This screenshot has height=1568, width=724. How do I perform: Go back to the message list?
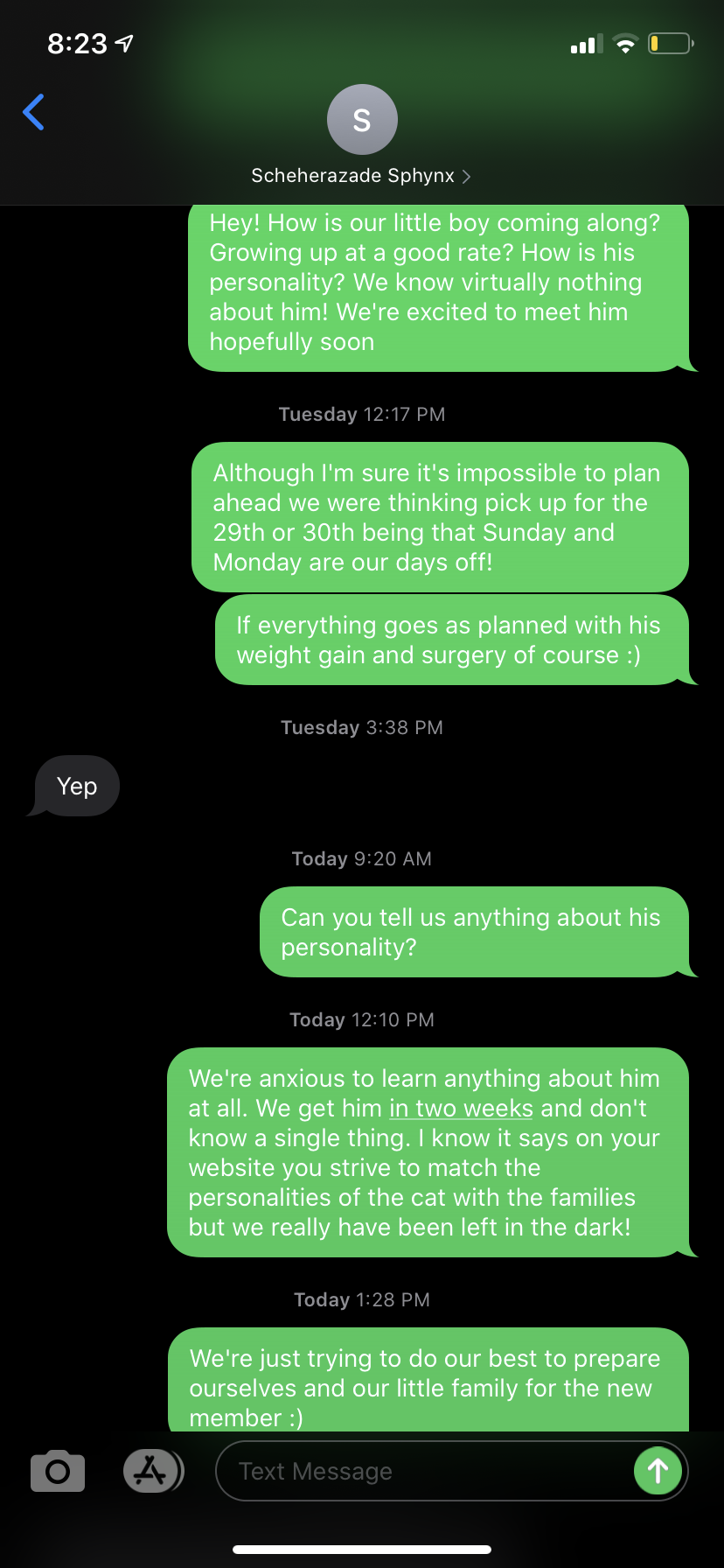(34, 112)
